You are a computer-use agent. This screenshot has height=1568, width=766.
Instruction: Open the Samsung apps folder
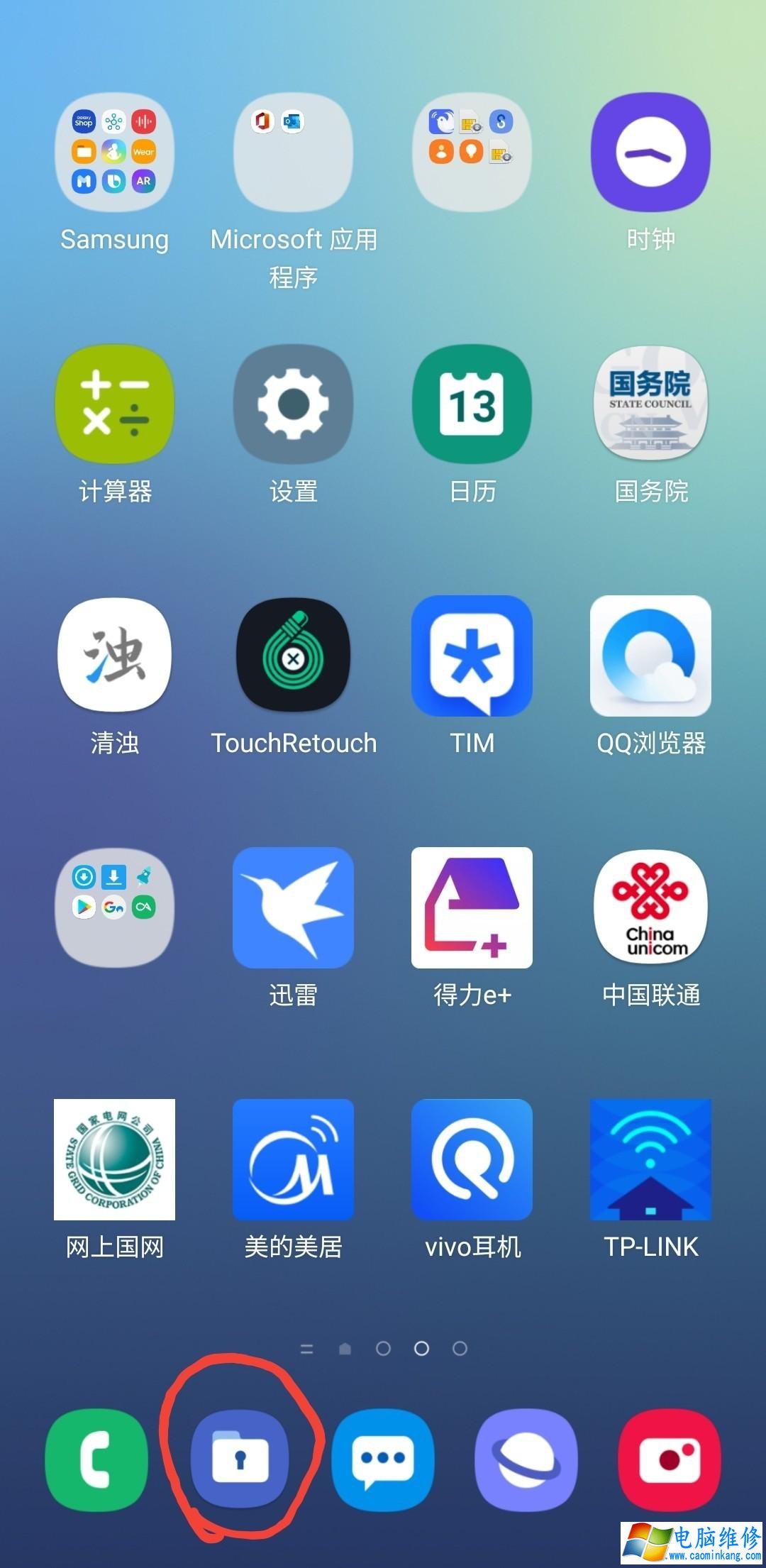(x=114, y=153)
